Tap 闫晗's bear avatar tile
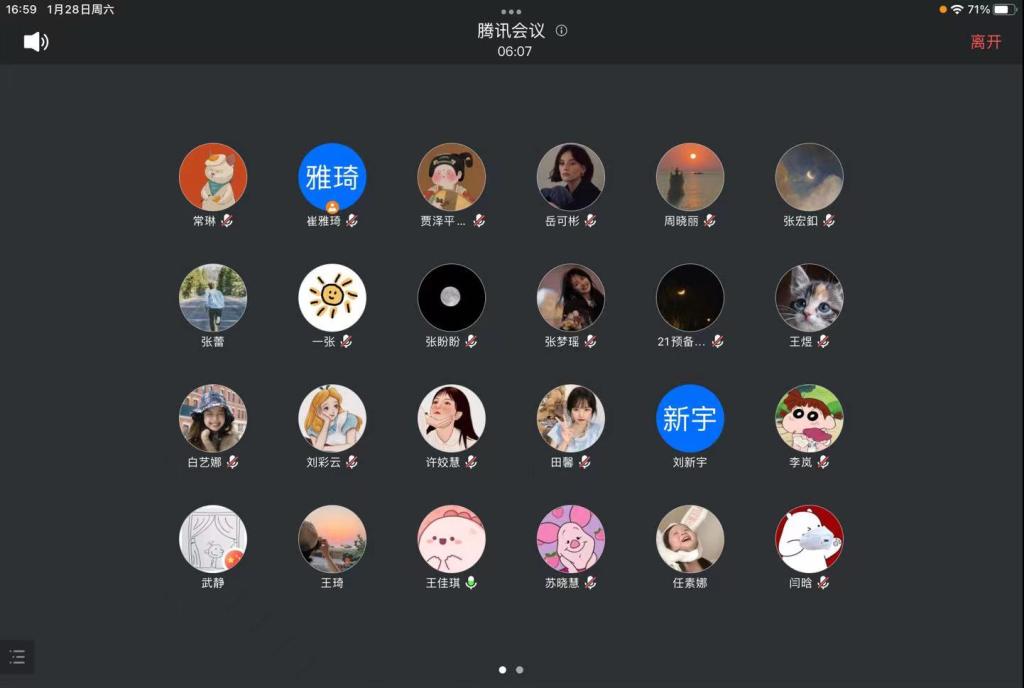1024x688 pixels. click(809, 539)
